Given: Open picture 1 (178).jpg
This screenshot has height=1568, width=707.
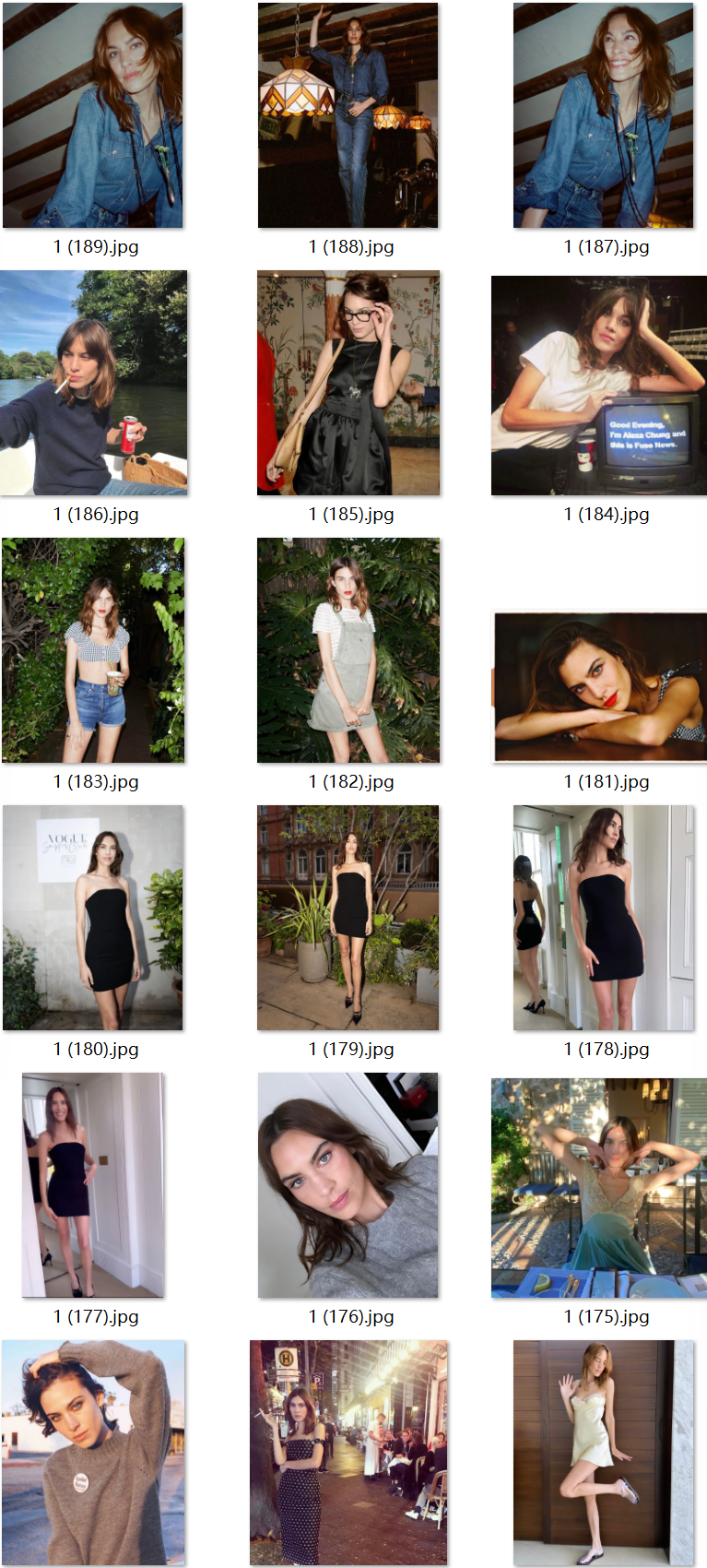Looking at the screenshot, I should (x=603, y=918).
